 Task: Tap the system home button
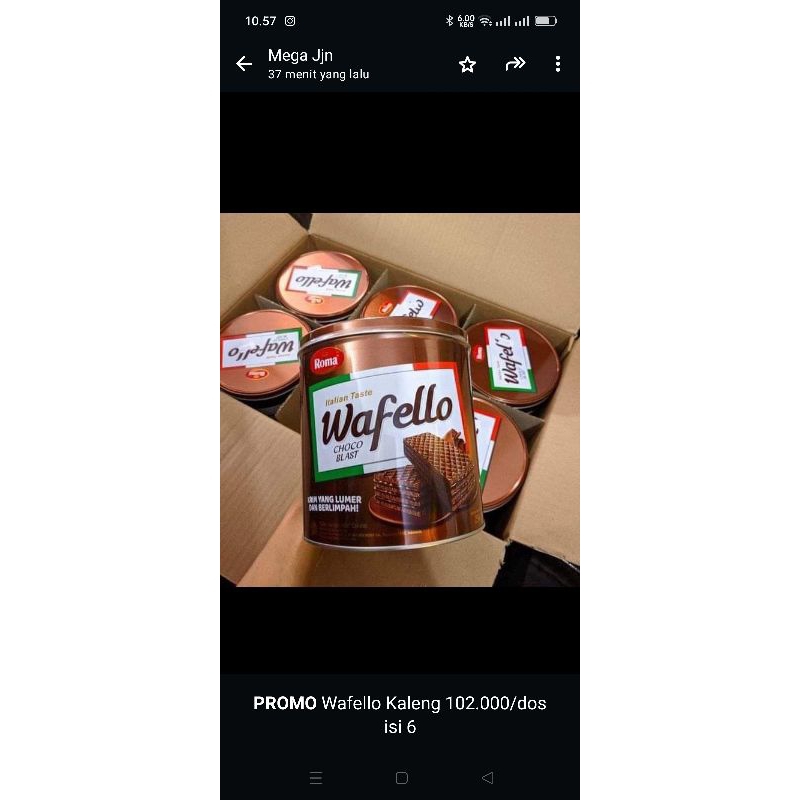(x=401, y=777)
